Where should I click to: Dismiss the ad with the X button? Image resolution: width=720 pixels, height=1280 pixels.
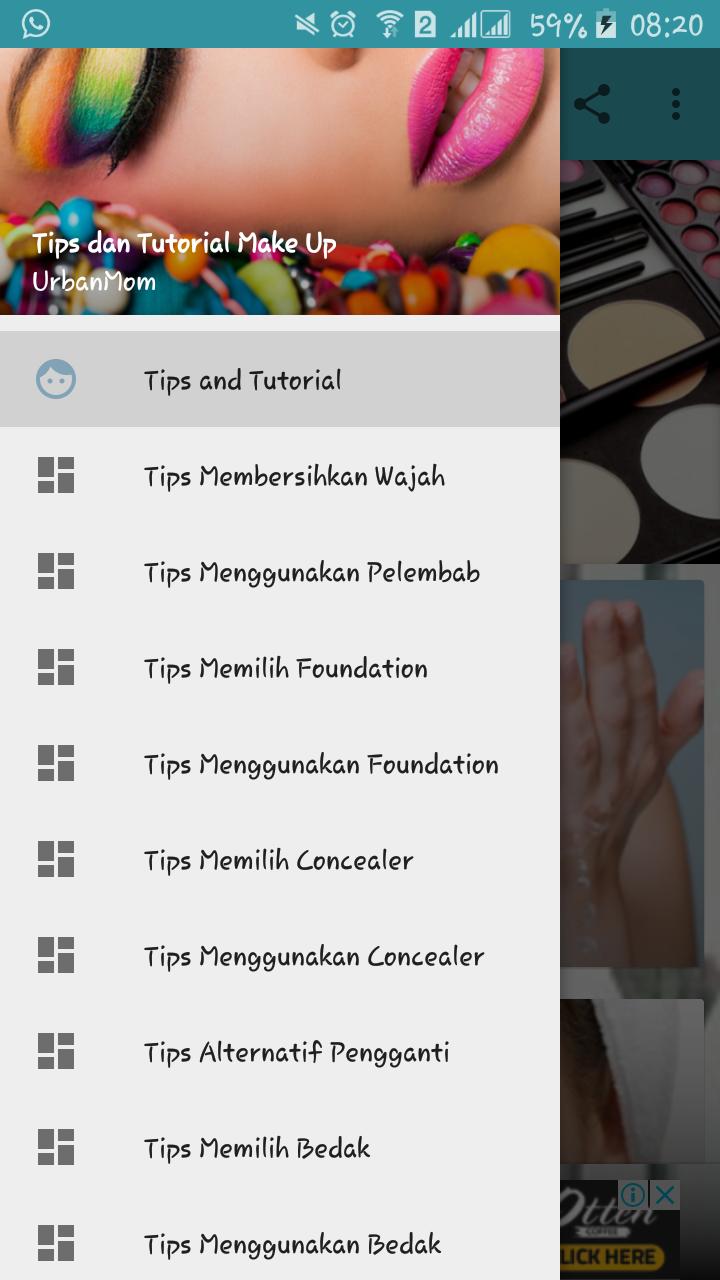666,1192
